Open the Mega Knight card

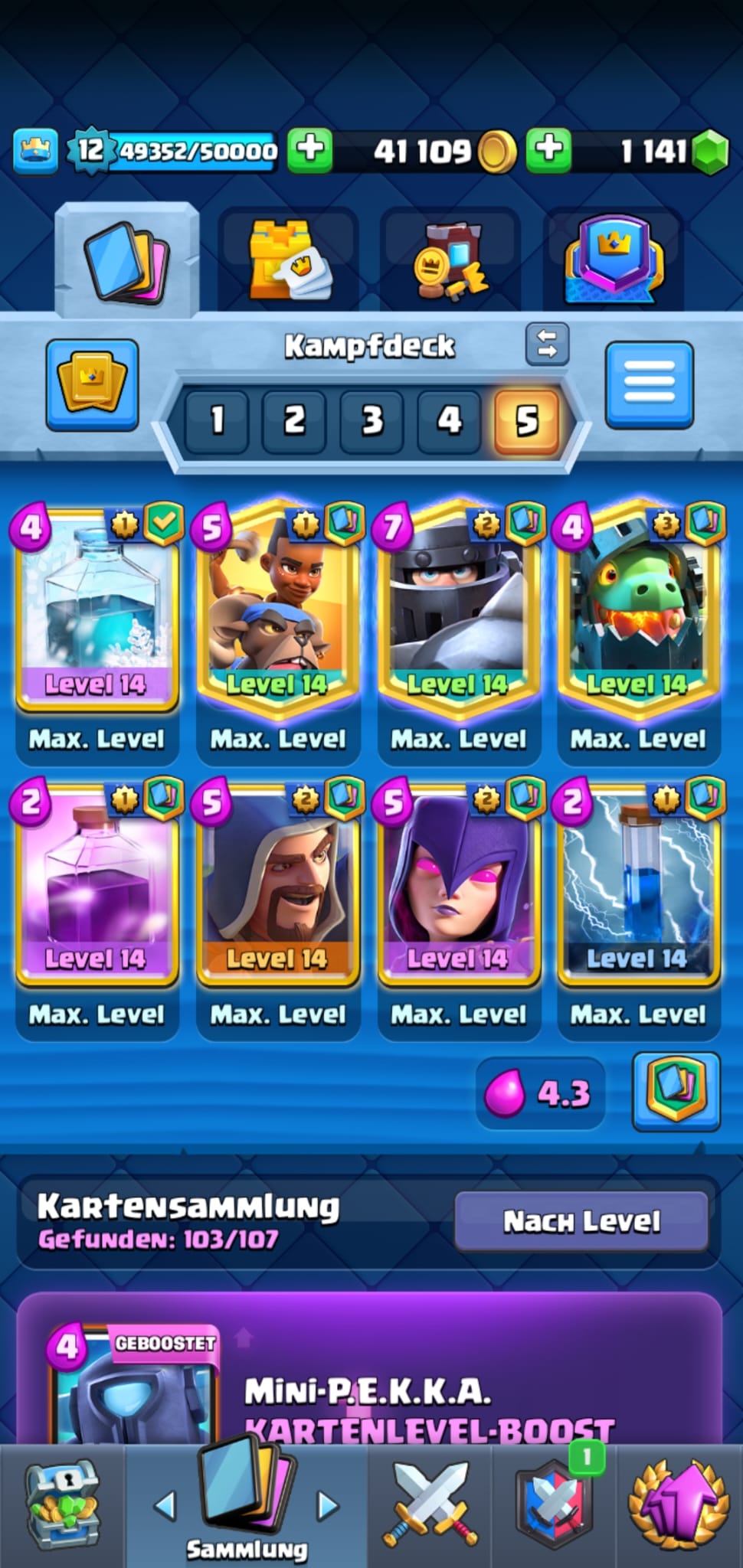tap(458, 612)
